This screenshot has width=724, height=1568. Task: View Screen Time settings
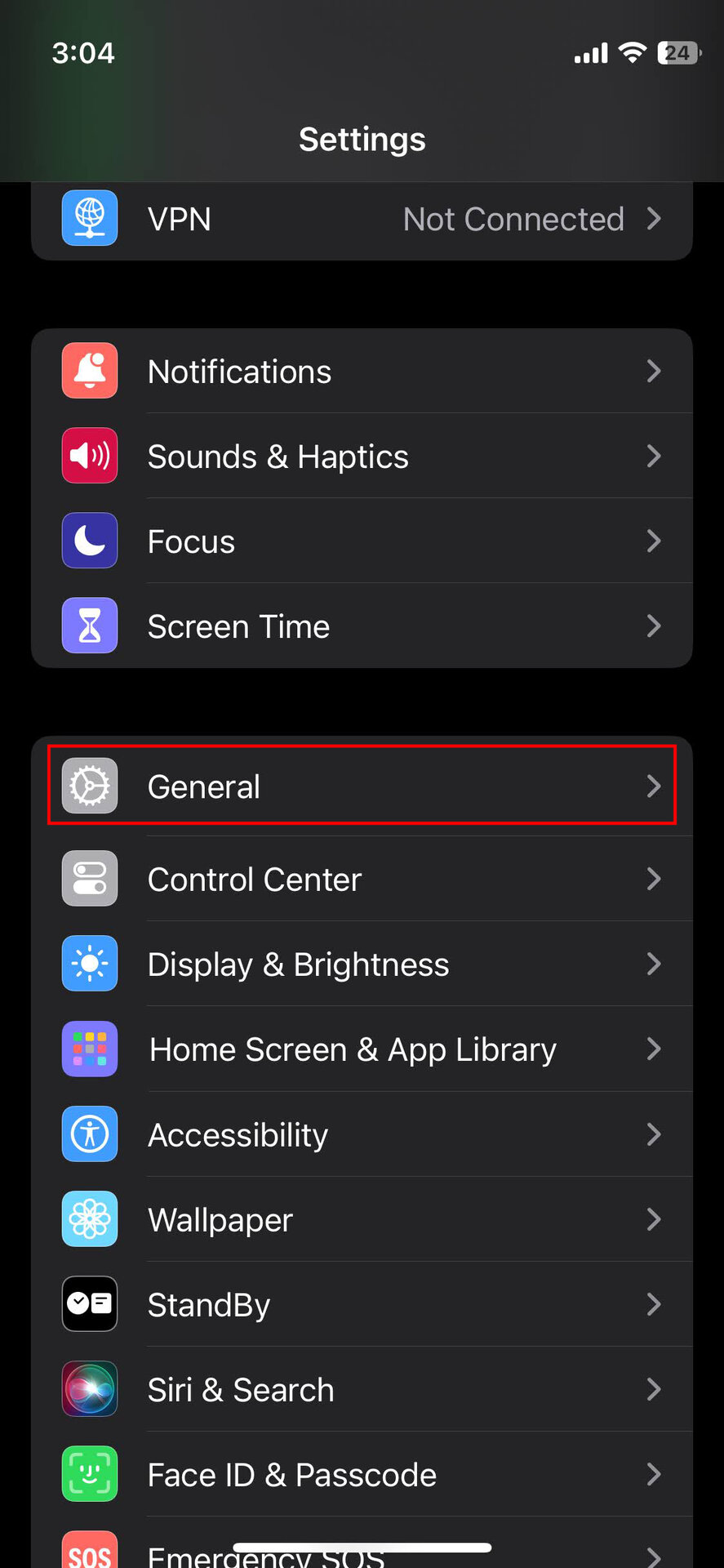click(362, 626)
